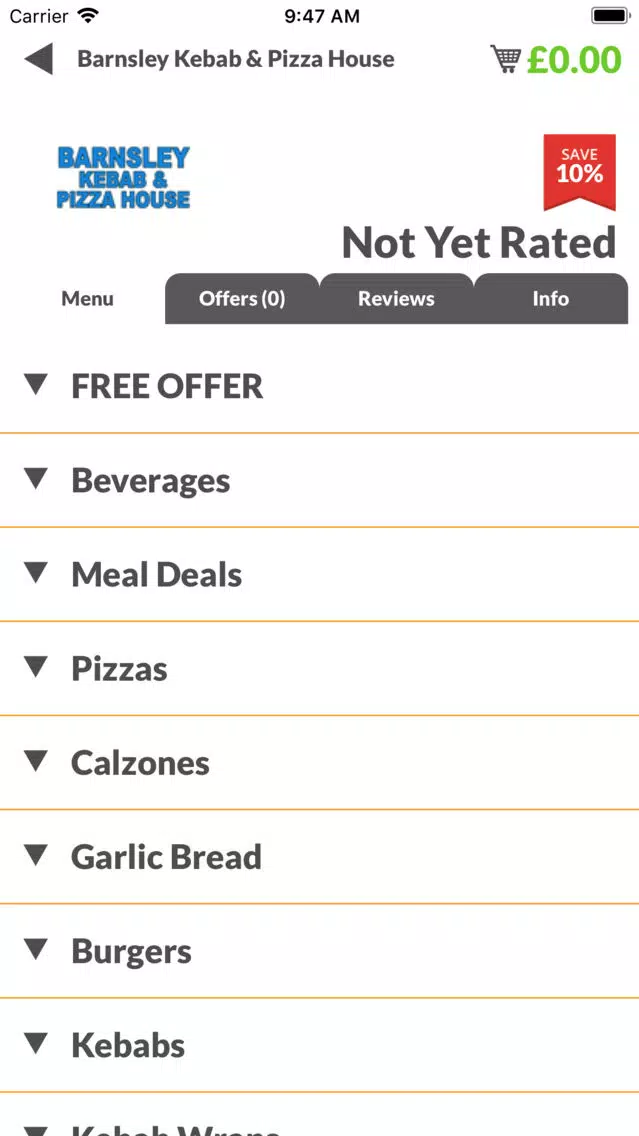Open the shopping cart showing £0.00
Image resolution: width=639 pixels, height=1136 pixels.
(556, 59)
